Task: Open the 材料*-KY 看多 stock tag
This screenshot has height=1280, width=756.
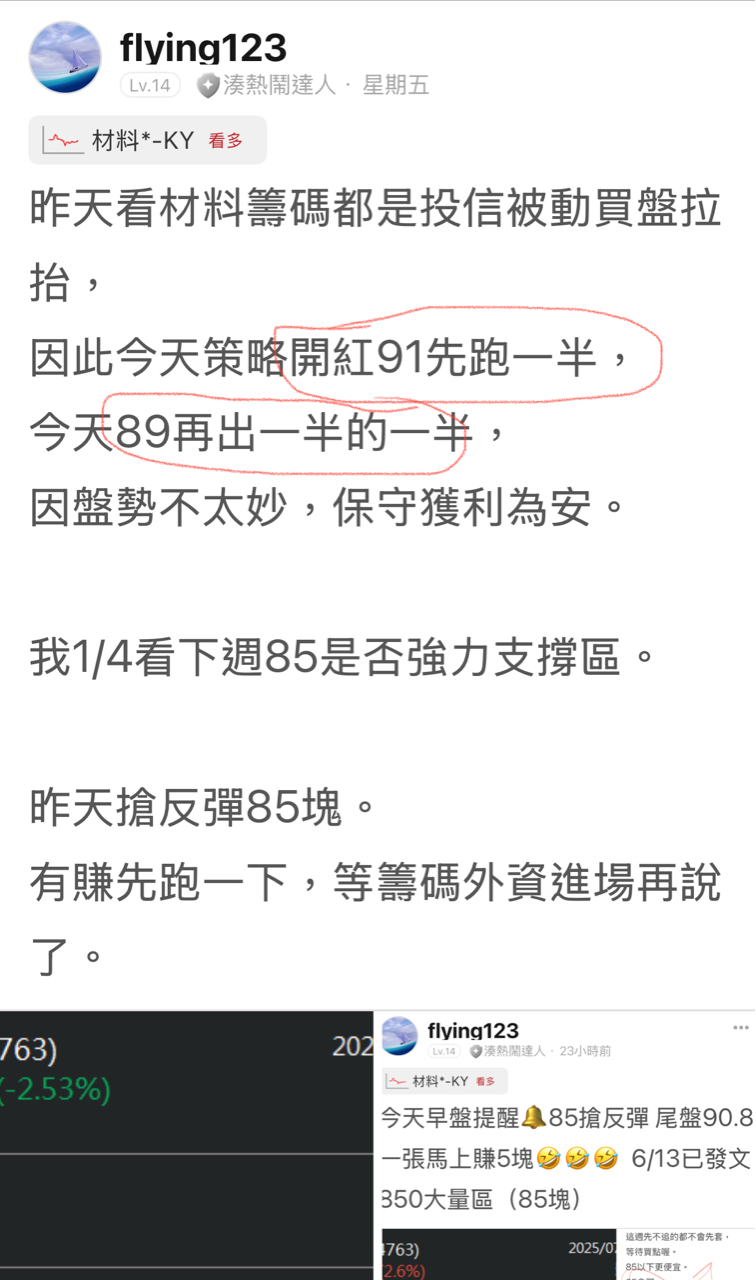Action: pos(148,140)
